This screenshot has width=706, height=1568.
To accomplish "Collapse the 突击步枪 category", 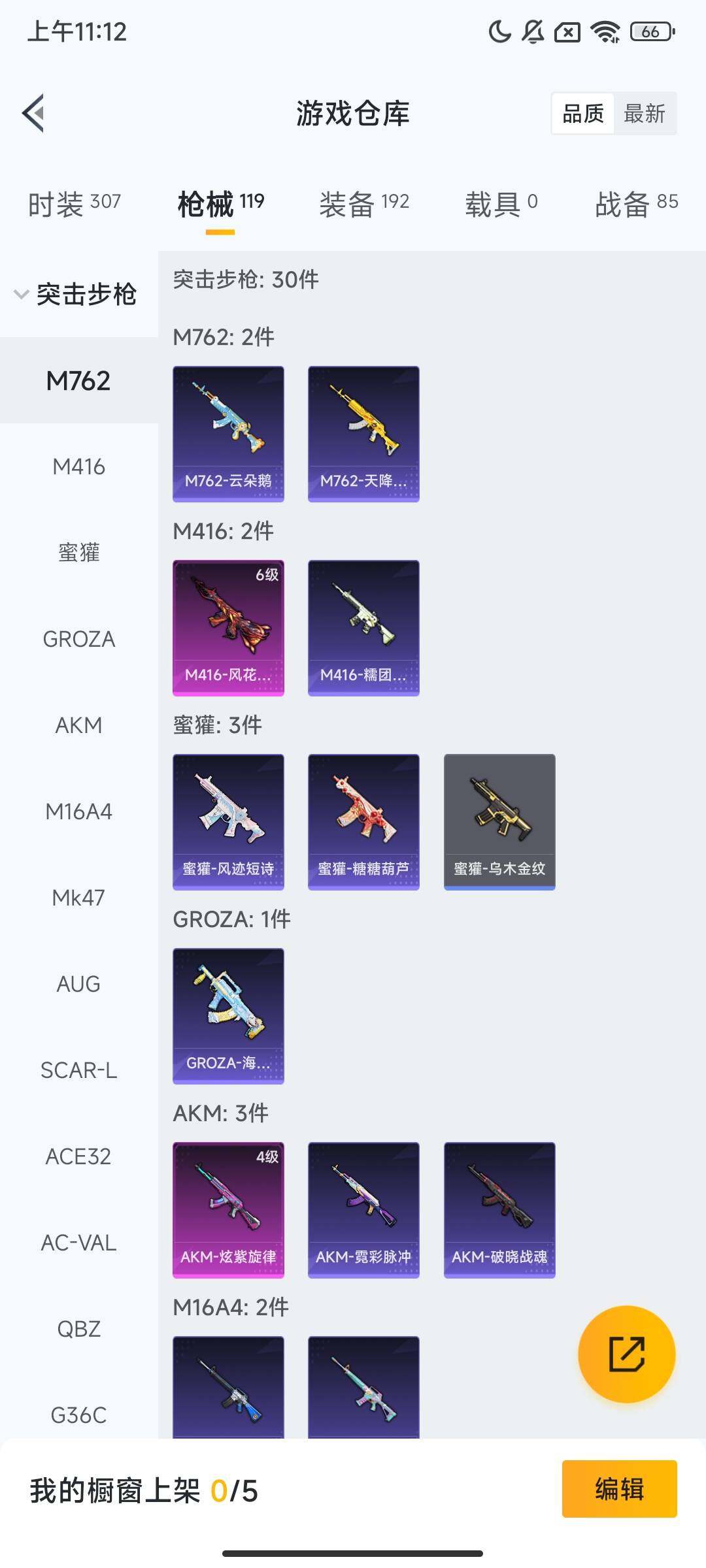I will point(75,294).
